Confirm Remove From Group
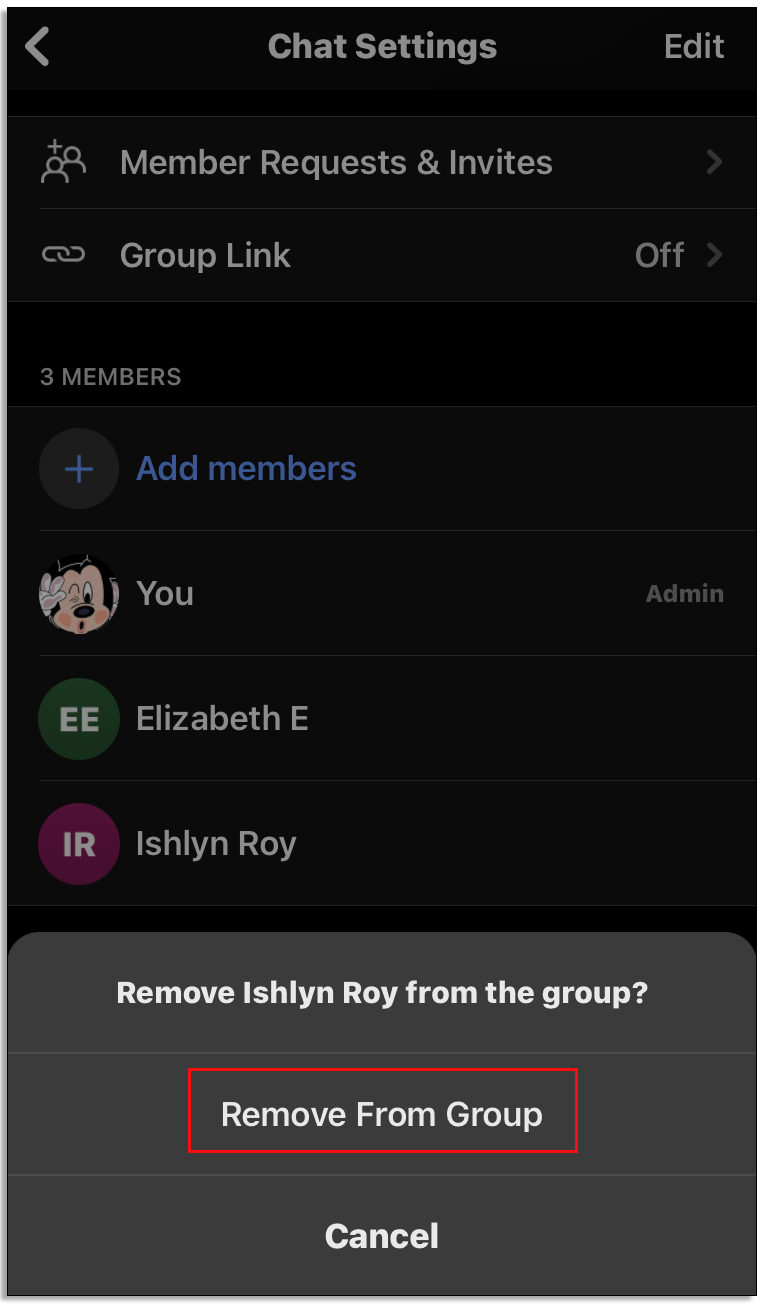 [x=382, y=1113]
